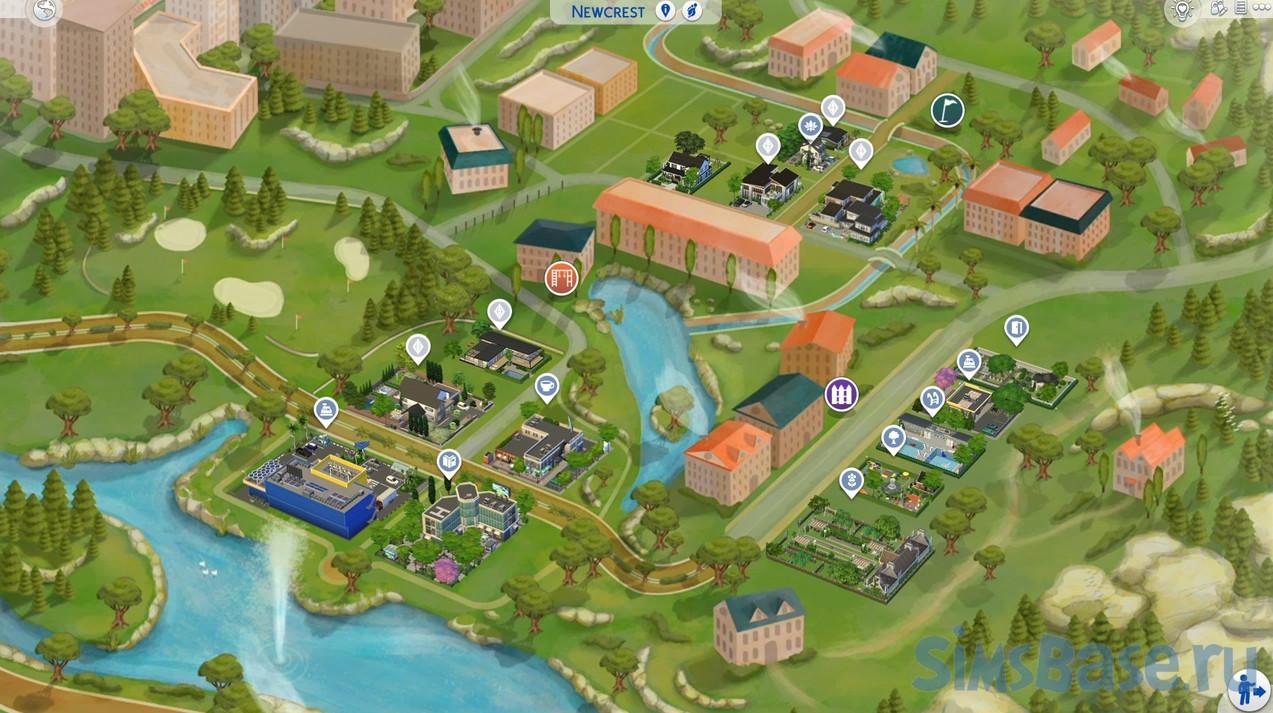1273x713 pixels.
Task: Open the library book lot pin
Action: pos(449,462)
